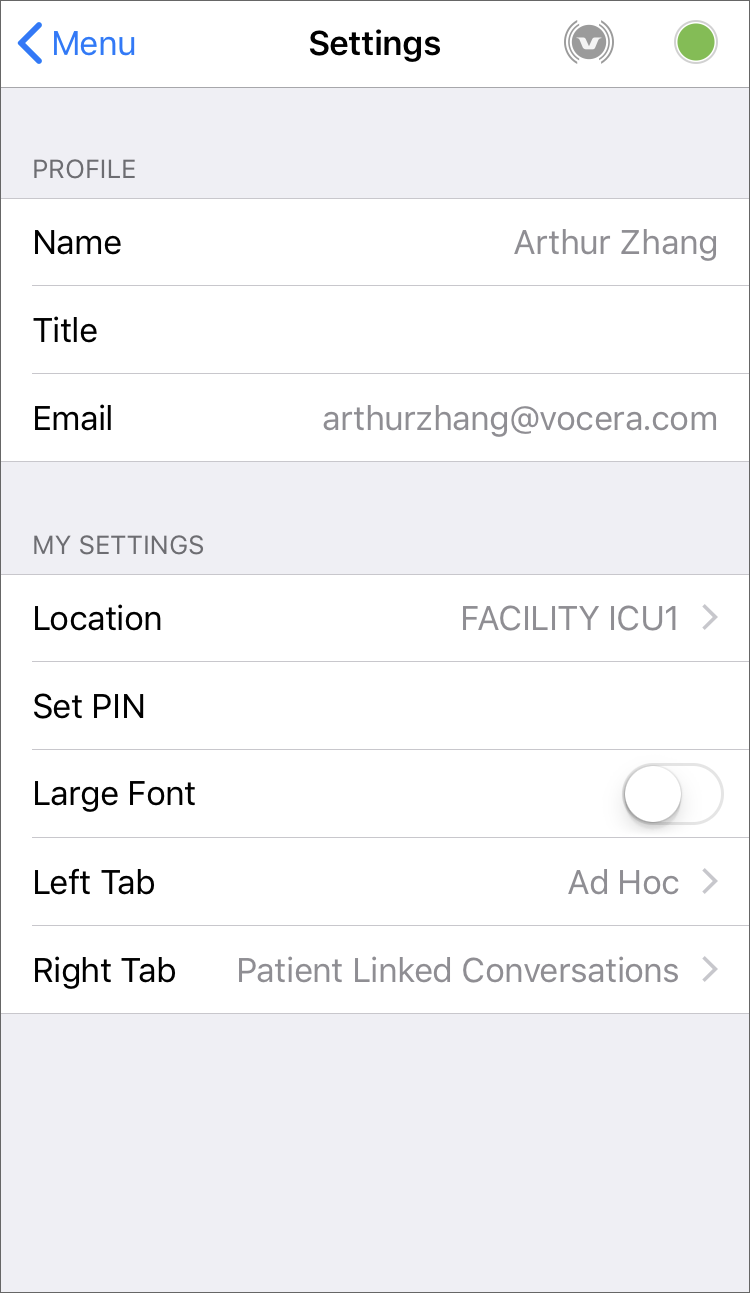750x1293 pixels.
Task: Tap the Vocera genie call icon
Action: pyautogui.click(x=589, y=44)
